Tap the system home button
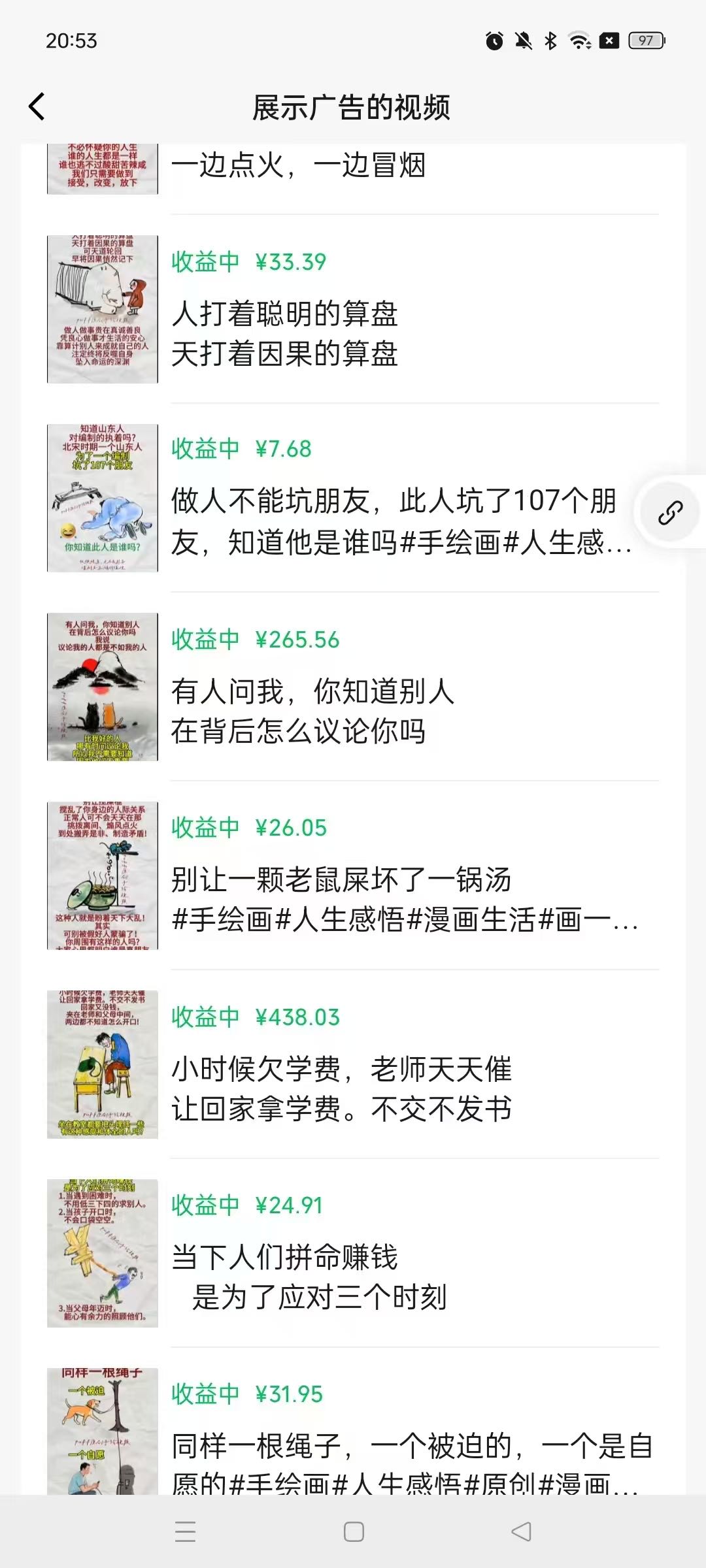 click(x=354, y=1532)
